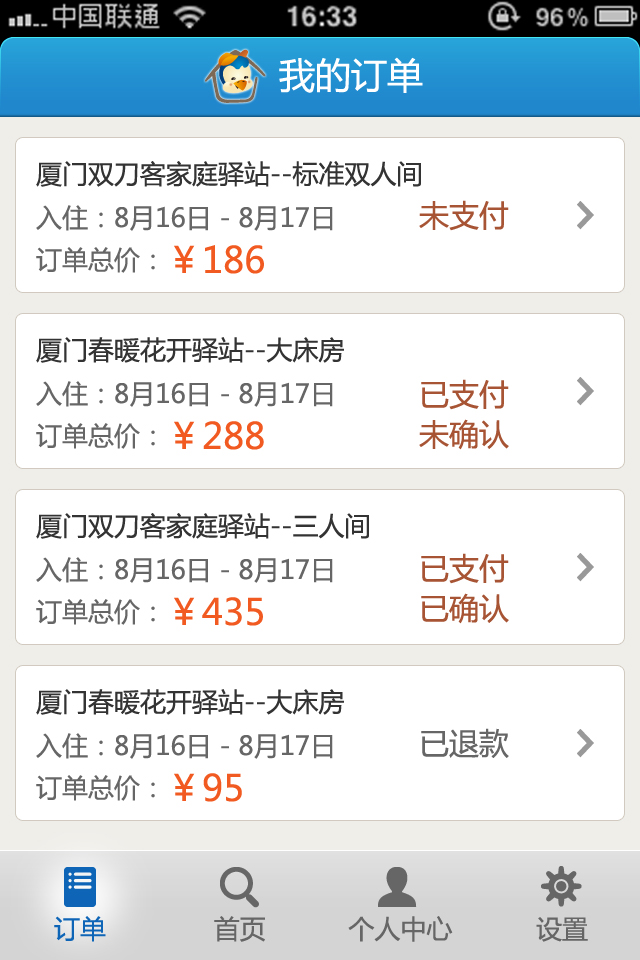Open the unpaid ¥186 标准双人间 order
Image resolution: width=640 pixels, height=960 pixels.
320,216
